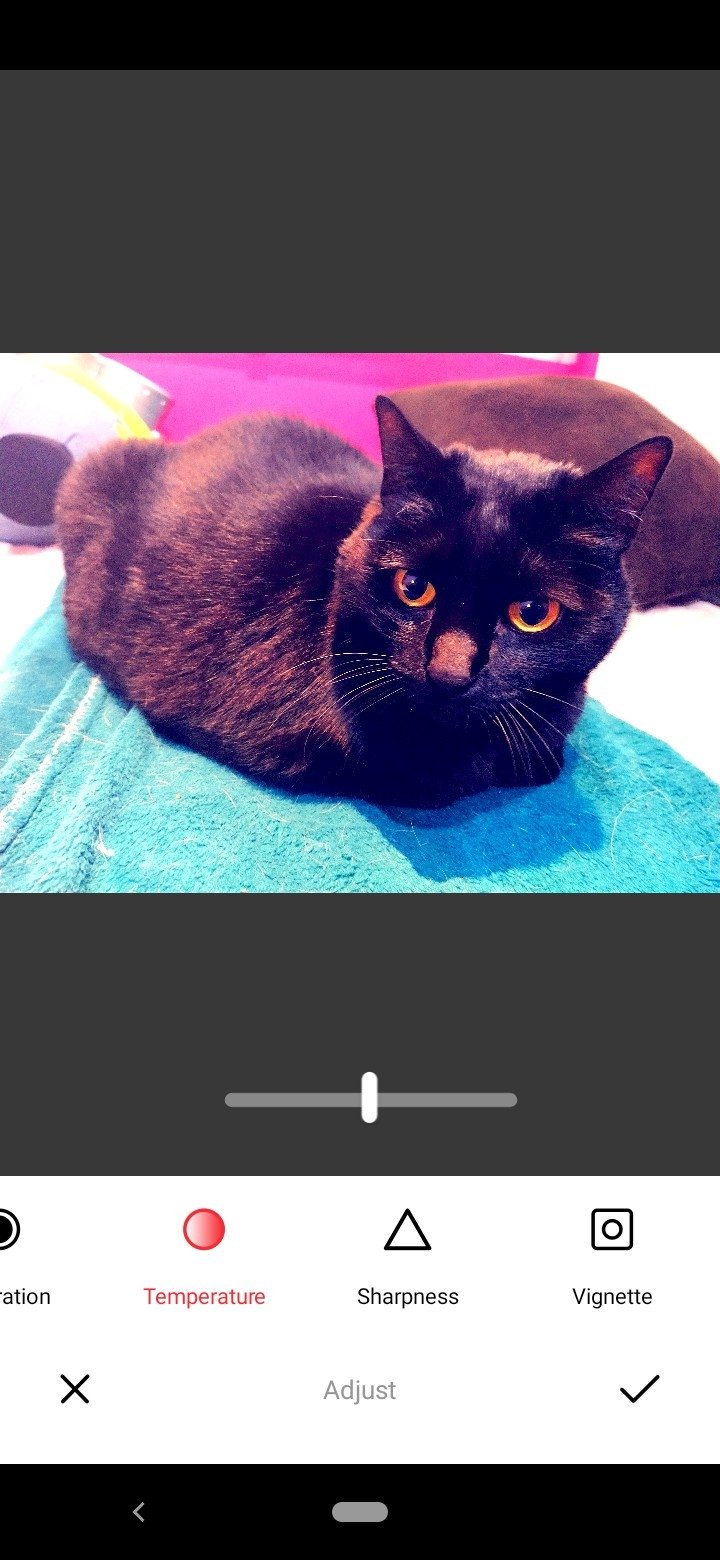Tap the temperature slider track's right end
Screen dimensions: 720x1560
tap(509, 1100)
